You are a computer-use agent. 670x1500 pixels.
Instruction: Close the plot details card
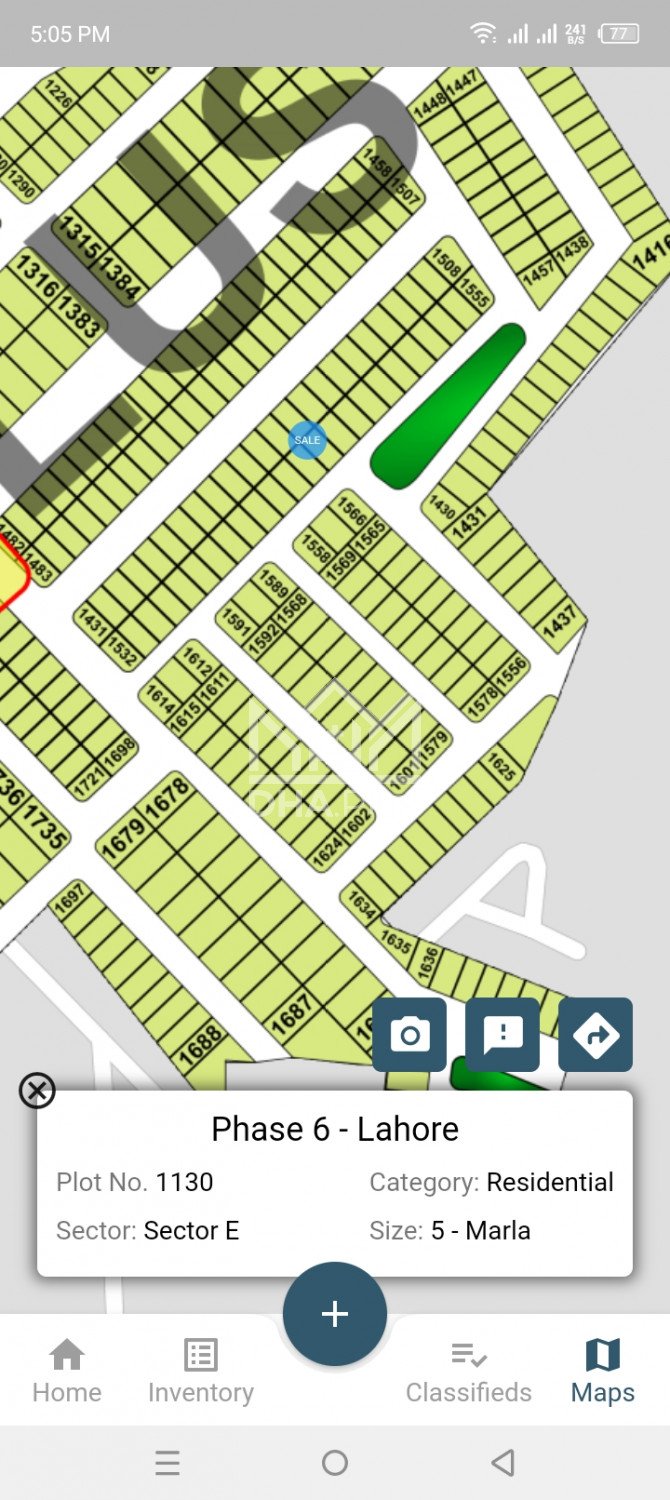[x=37, y=1090]
